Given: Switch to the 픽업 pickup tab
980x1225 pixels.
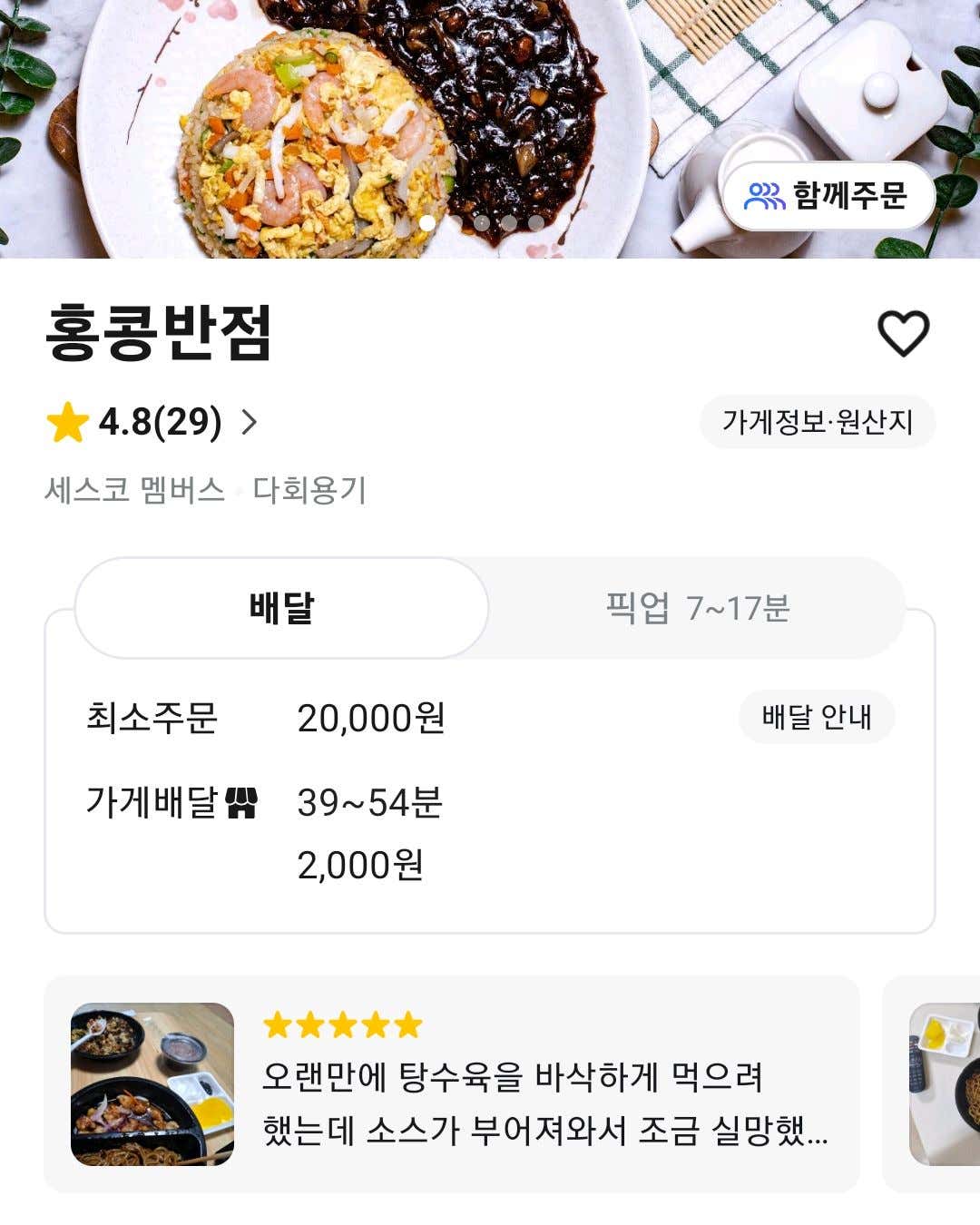Looking at the screenshot, I should 697,608.
